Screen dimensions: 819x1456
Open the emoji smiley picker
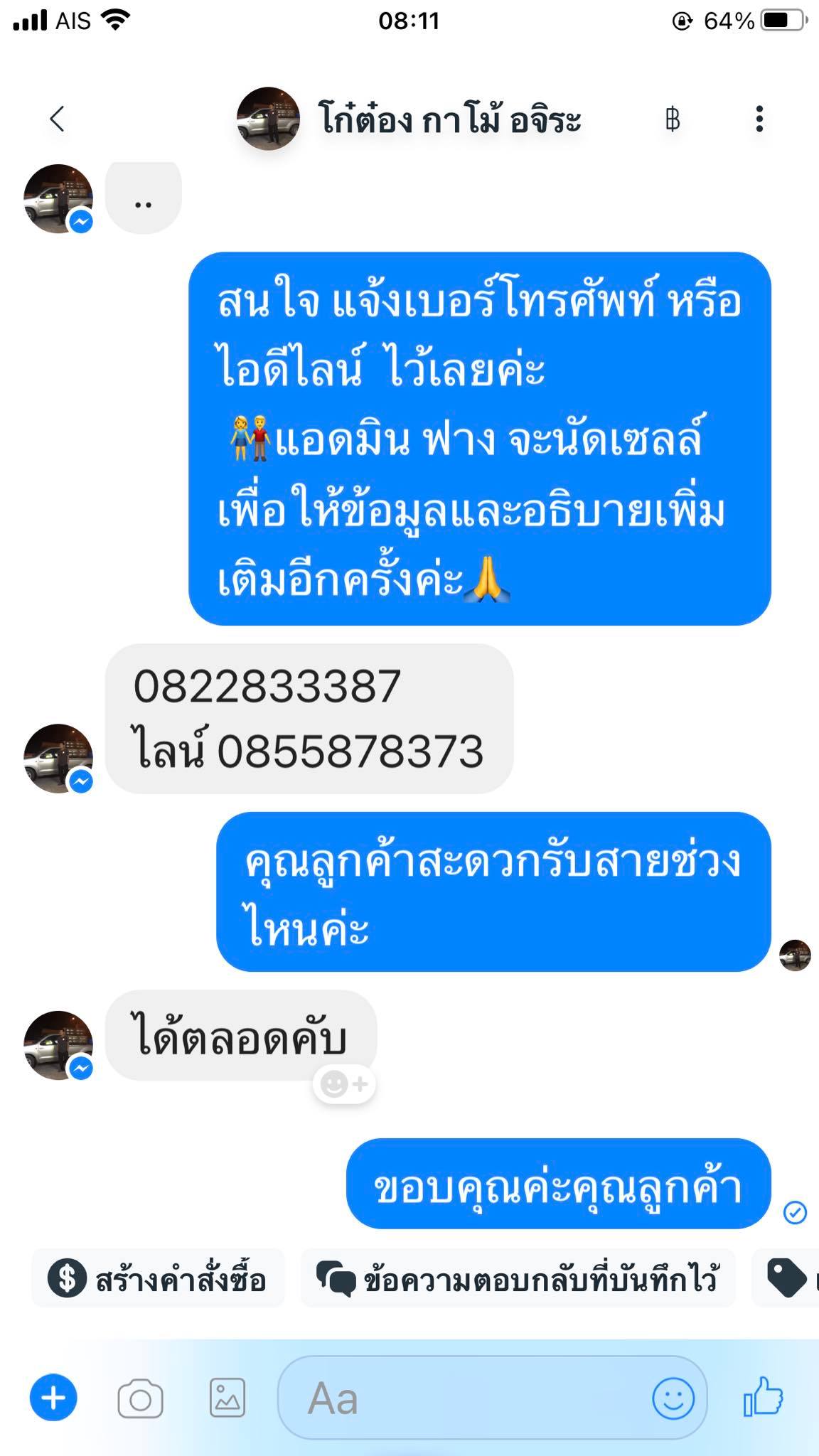(x=673, y=1398)
